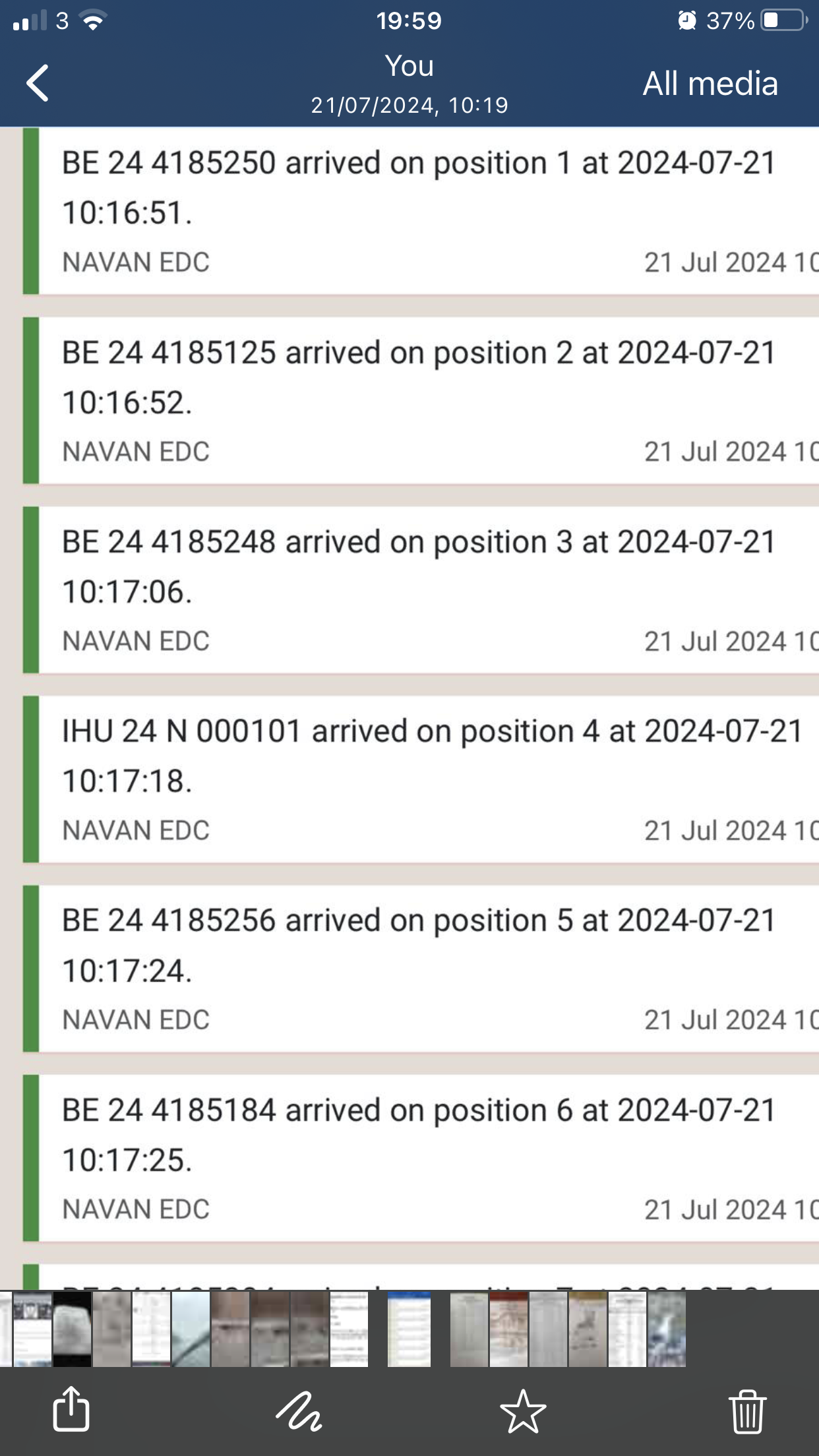
Task: Go back using the top-left arrow
Action: pos(38,83)
